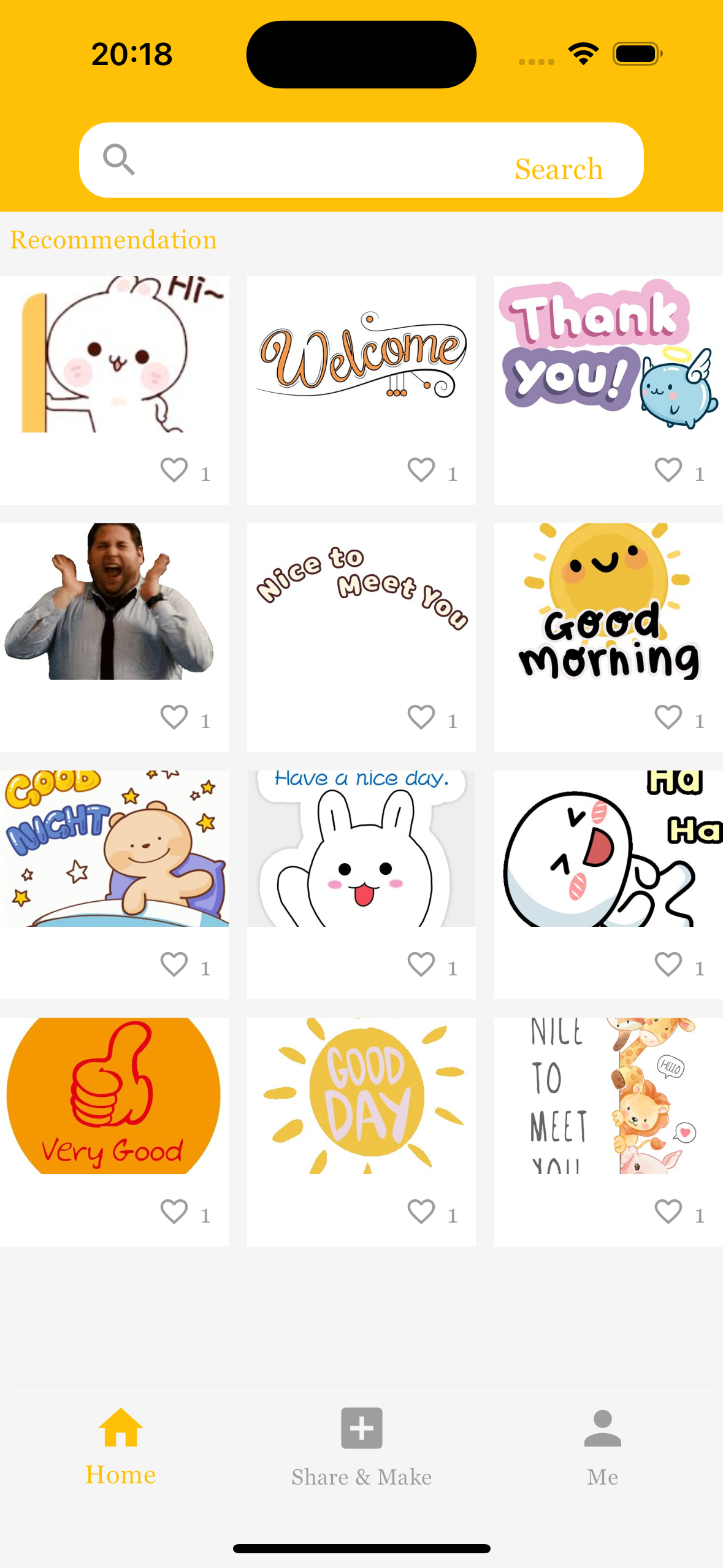
Task: Open the Nice to Meet You sticker
Action: 361,601
